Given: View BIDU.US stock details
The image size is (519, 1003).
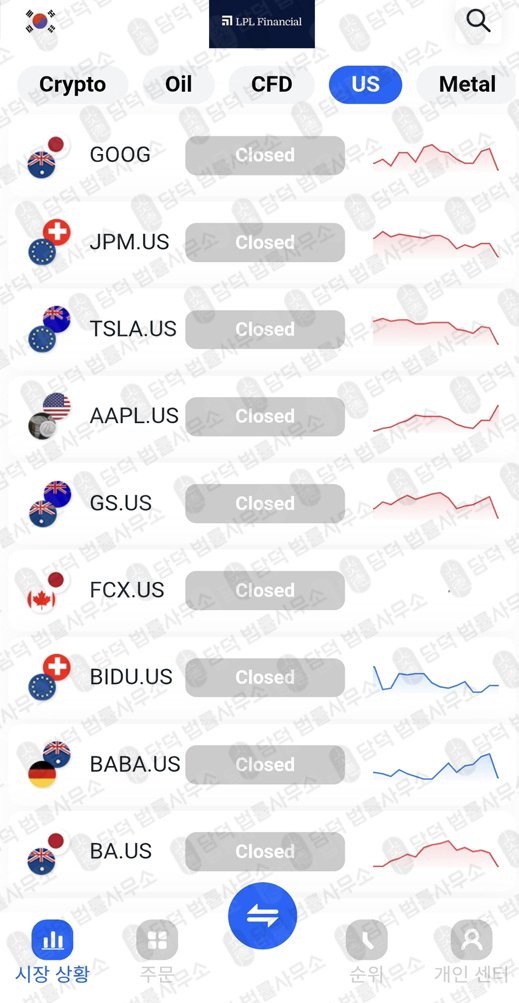Looking at the screenshot, I should (259, 677).
